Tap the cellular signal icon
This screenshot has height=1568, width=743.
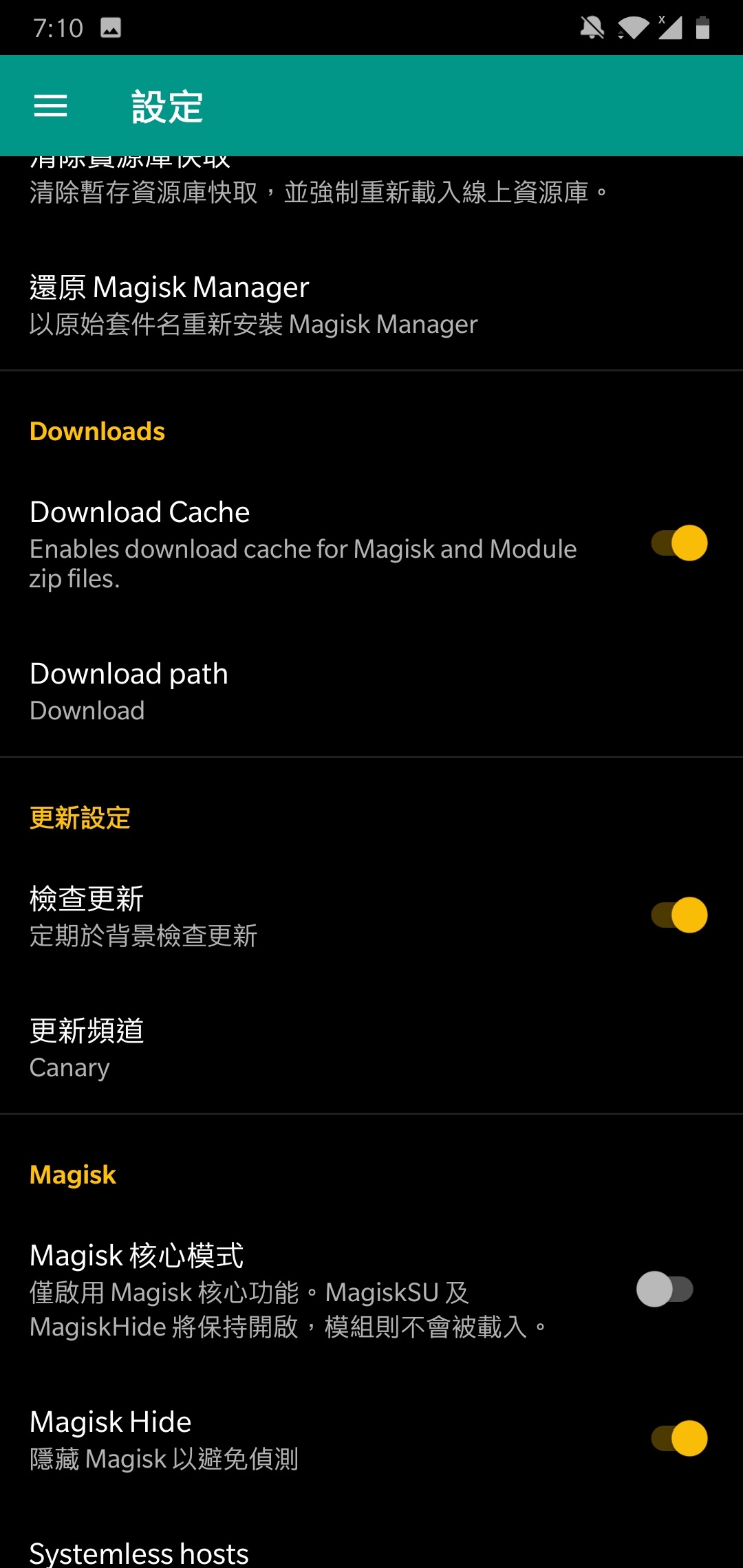[669, 28]
